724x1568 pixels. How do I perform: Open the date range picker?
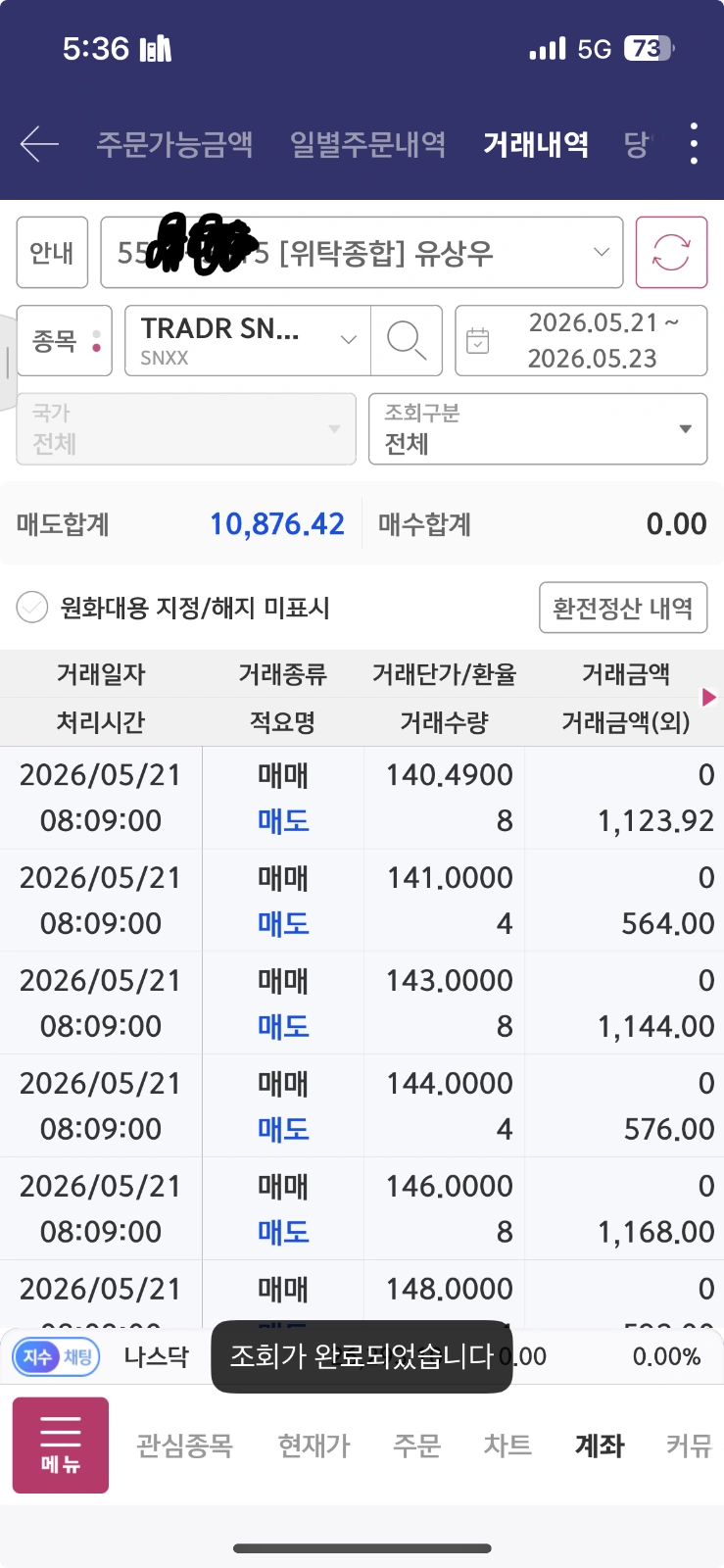pyautogui.click(x=581, y=341)
